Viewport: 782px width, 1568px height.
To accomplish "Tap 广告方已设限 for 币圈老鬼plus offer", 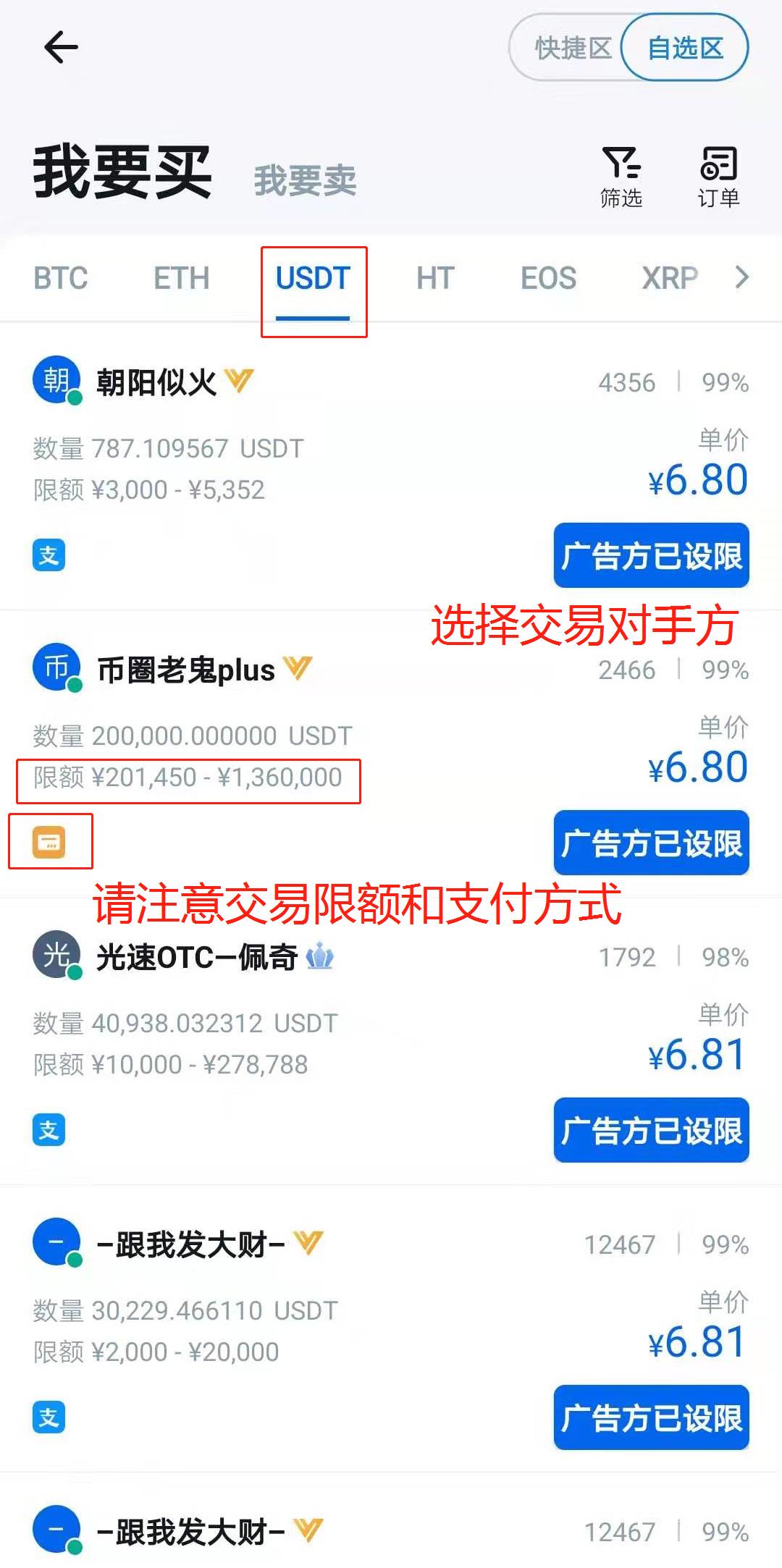I will point(651,843).
